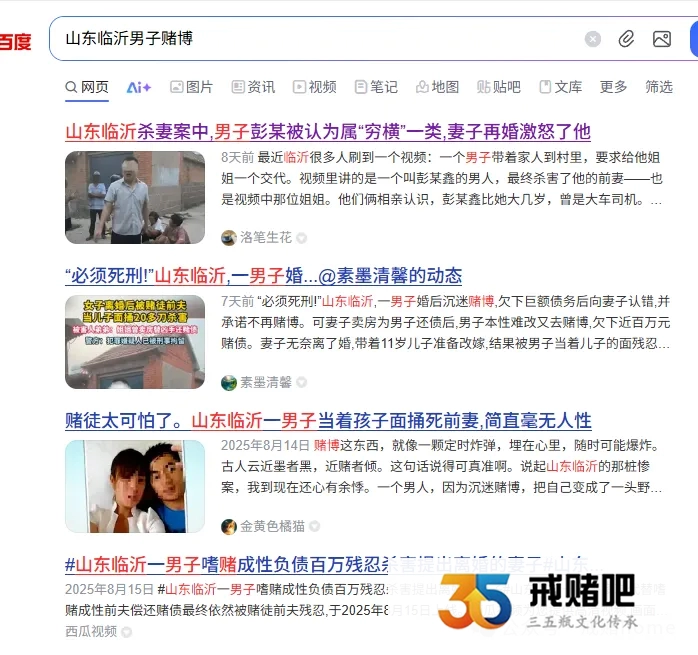
Task: Clear the search query text
Action: pyautogui.click(x=593, y=39)
